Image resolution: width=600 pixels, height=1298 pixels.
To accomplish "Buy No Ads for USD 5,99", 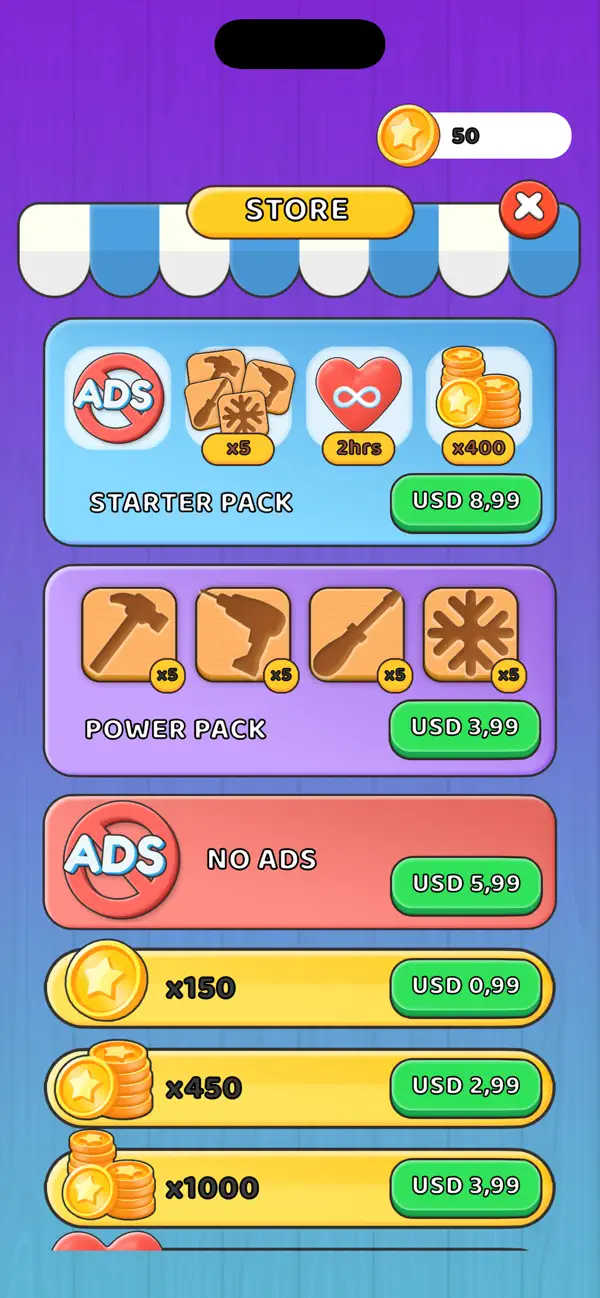I will coord(466,886).
